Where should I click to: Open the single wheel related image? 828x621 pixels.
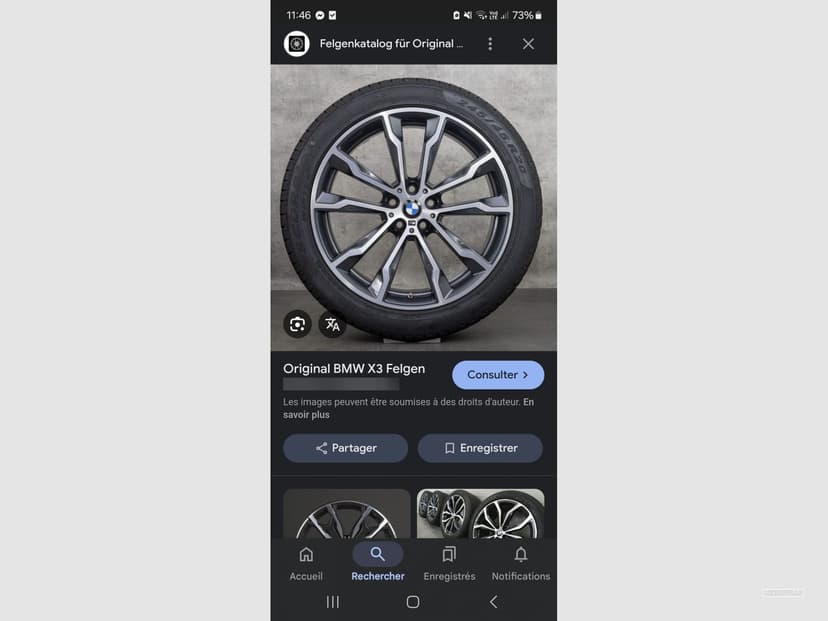[346, 514]
